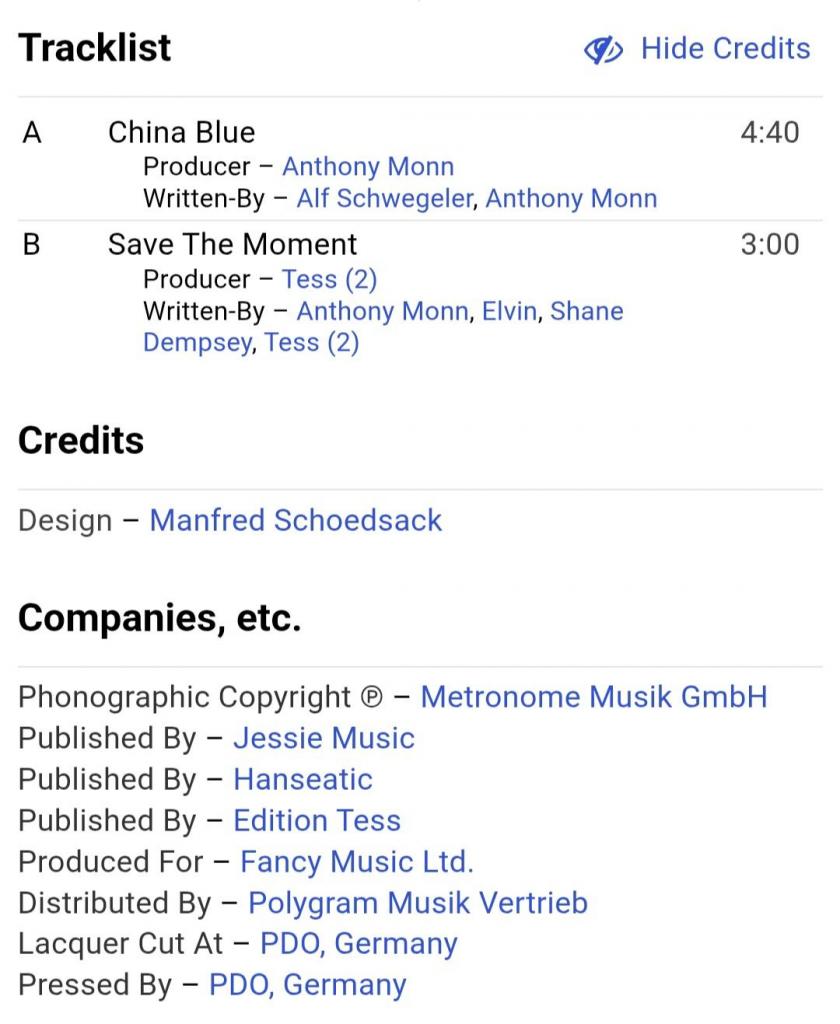Open Metronome Musik GmbH label page
Image resolution: width=840 pixels, height=1024 pixels.
pyautogui.click(x=593, y=696)
